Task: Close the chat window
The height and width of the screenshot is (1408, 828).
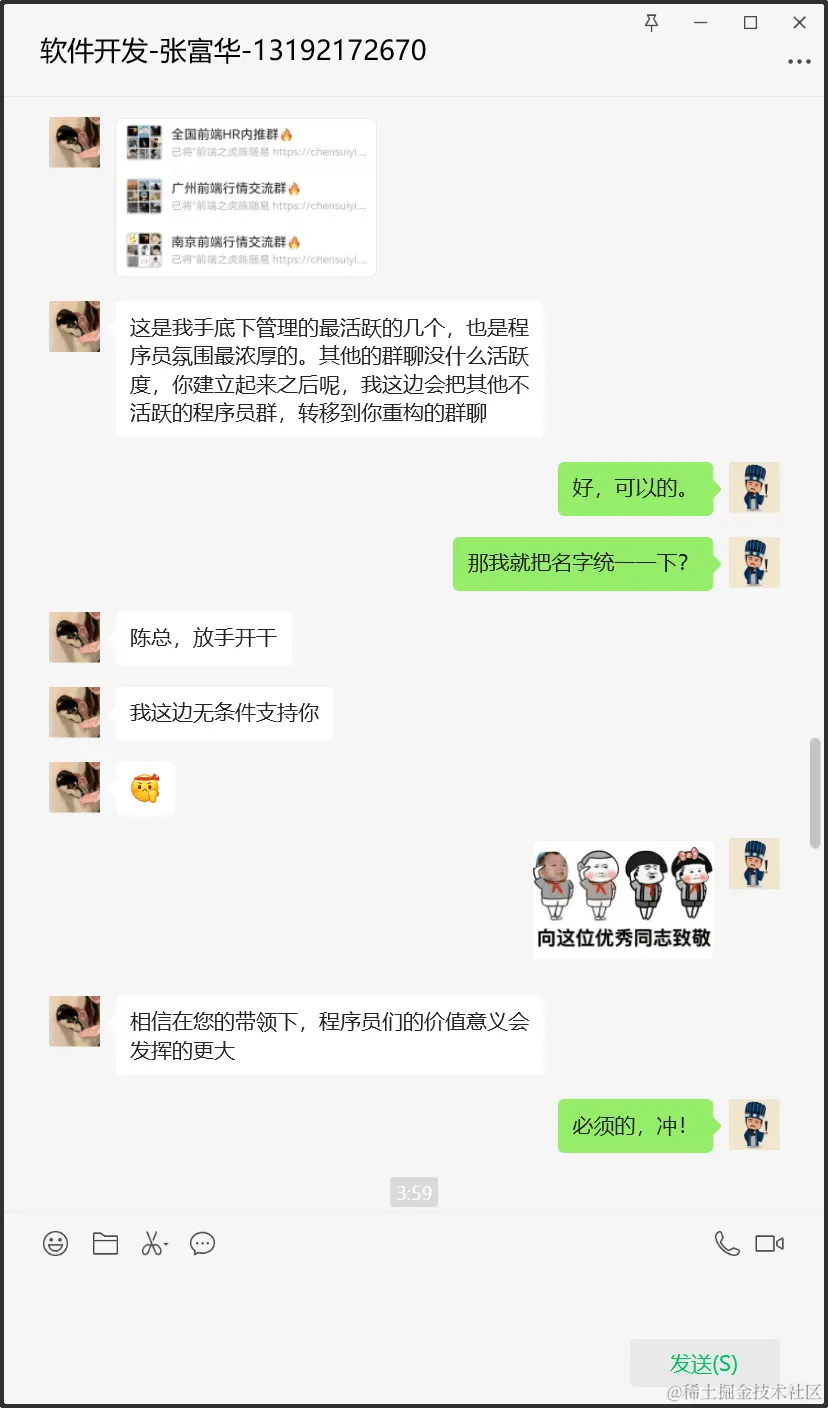Action: point(799,23)
